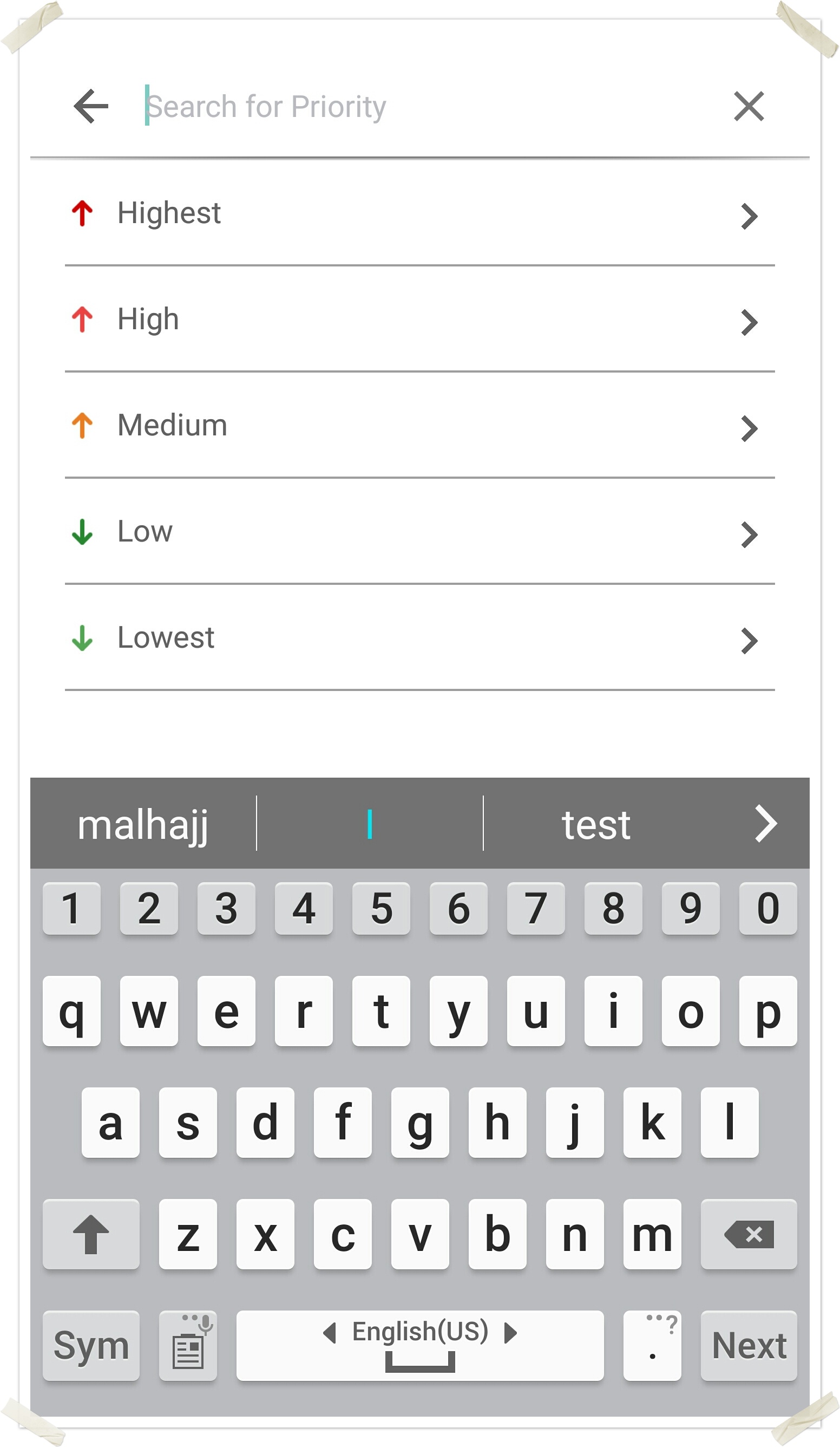Screen dimensions: 840x1447
Task: Tap the Next key on the keyboard
Action: point(748,1345)
